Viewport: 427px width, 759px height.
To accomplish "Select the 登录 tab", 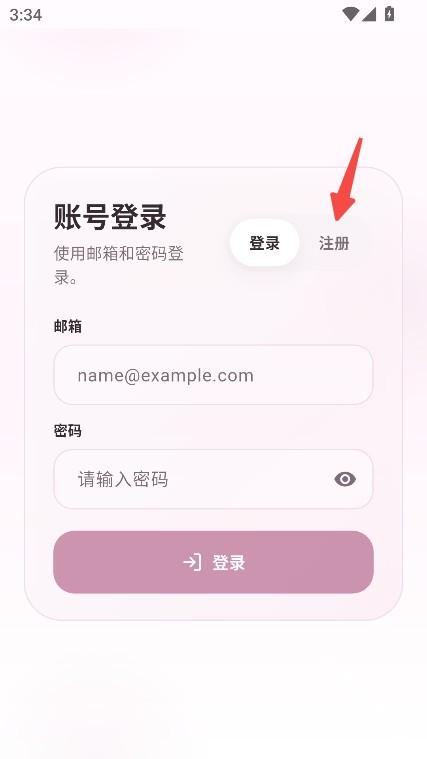I will pyautogui.click(x=264, y=243).
